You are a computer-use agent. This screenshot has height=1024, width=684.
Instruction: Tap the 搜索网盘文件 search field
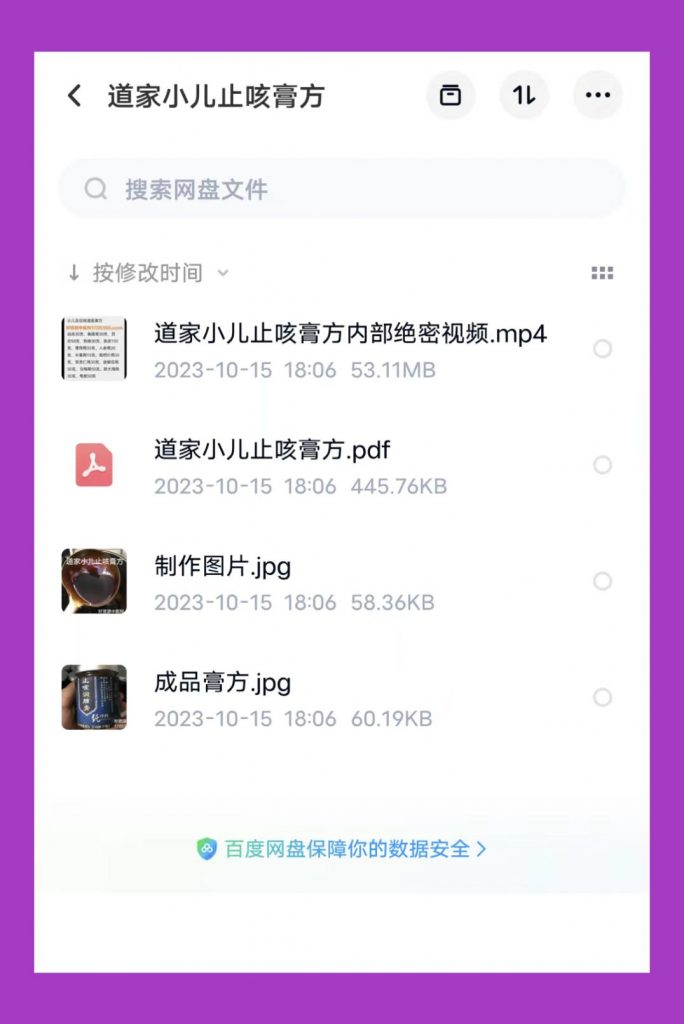coord(341,189)
